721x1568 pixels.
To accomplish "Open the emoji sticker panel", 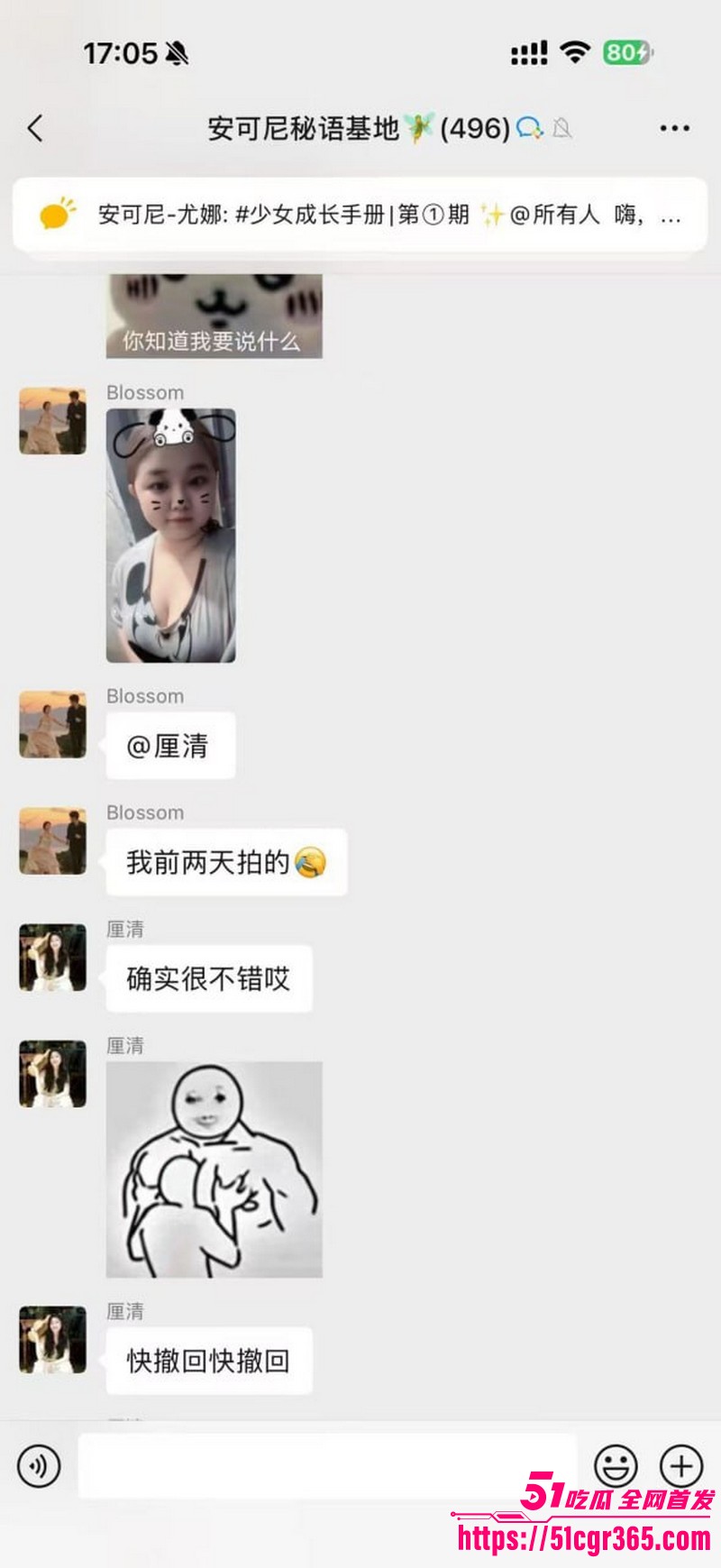I will (616, 1466).
